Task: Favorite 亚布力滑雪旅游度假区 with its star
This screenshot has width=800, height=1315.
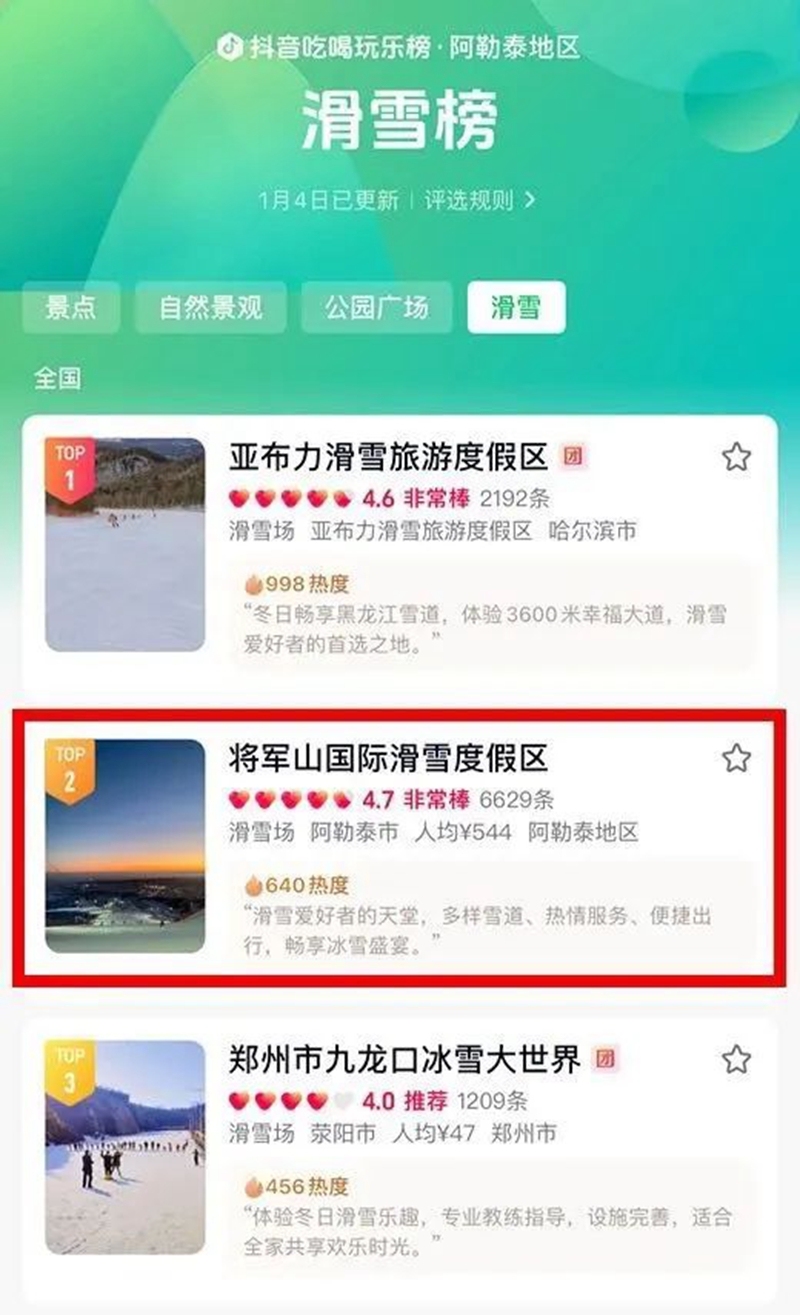Action: coord(736,457)
